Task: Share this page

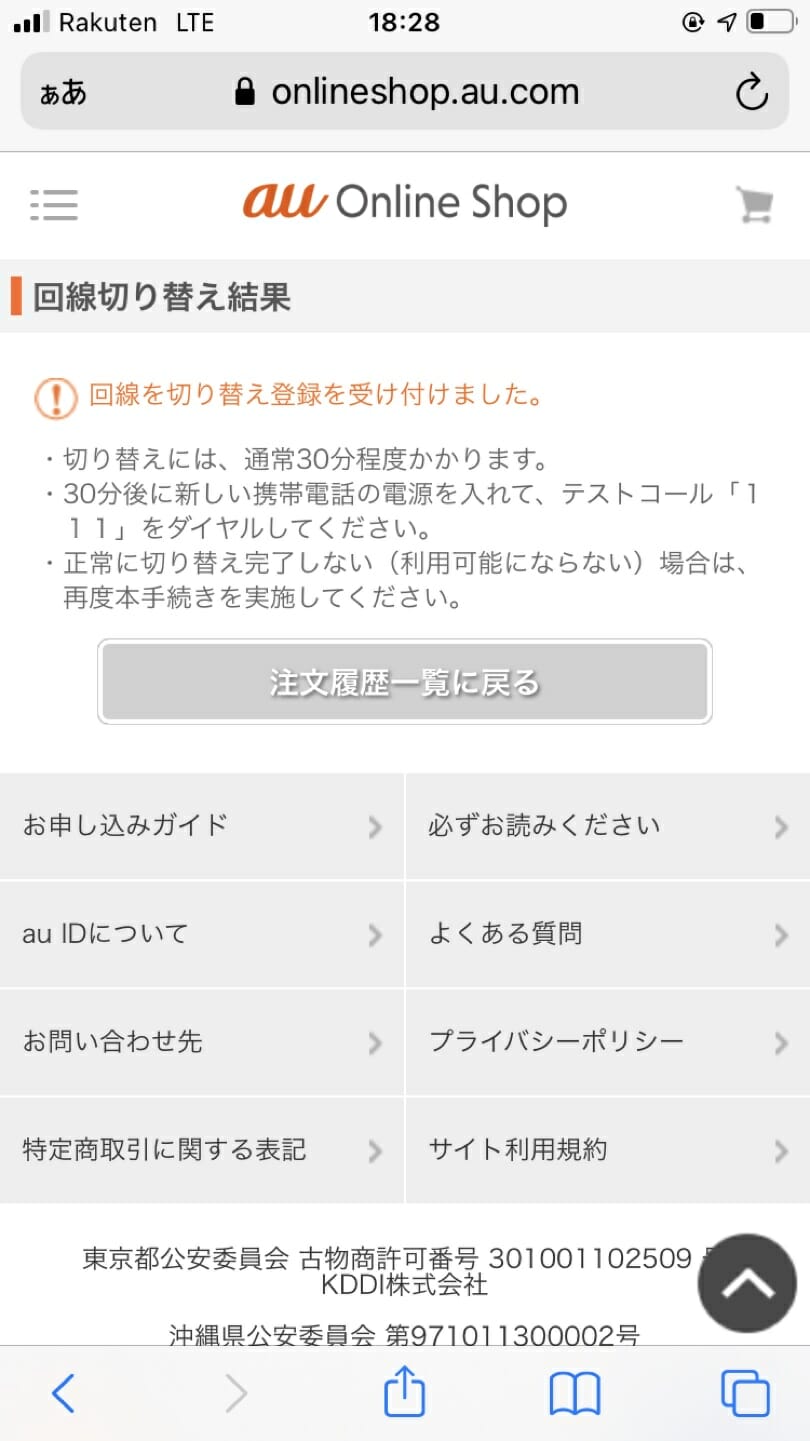Action: click(x=405, y=1390)
